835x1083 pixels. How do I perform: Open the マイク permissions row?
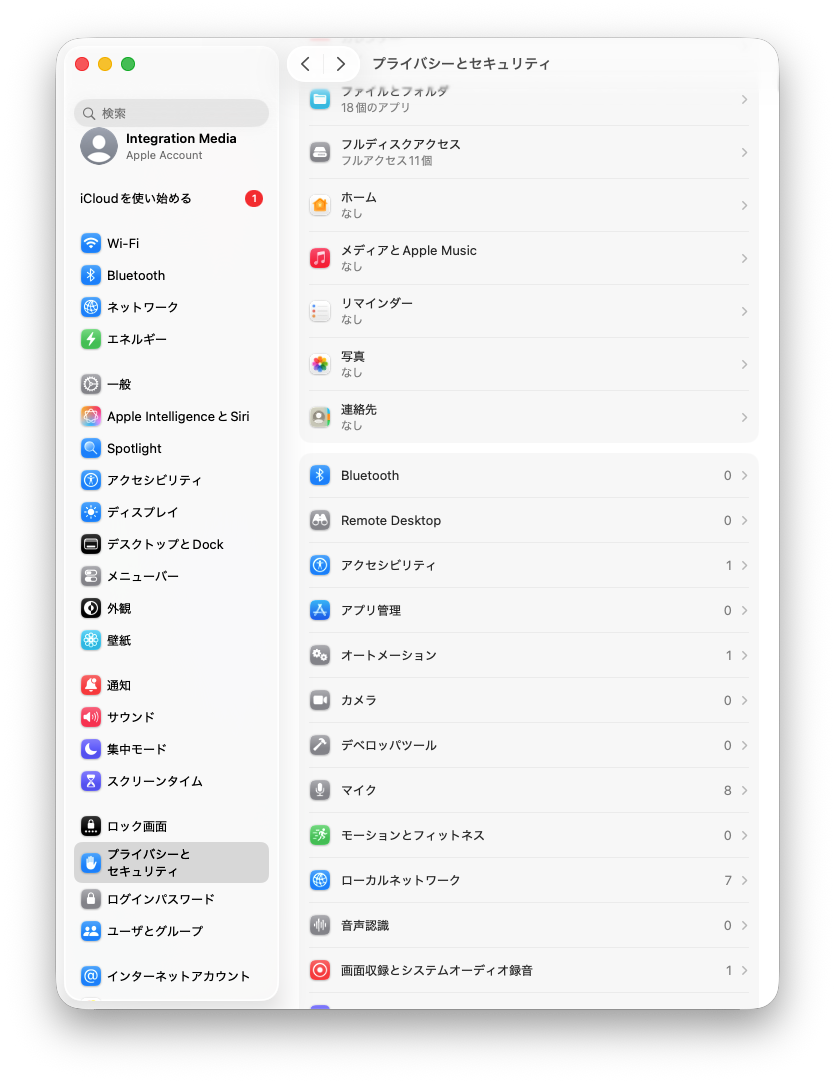[x=528, y=790]
